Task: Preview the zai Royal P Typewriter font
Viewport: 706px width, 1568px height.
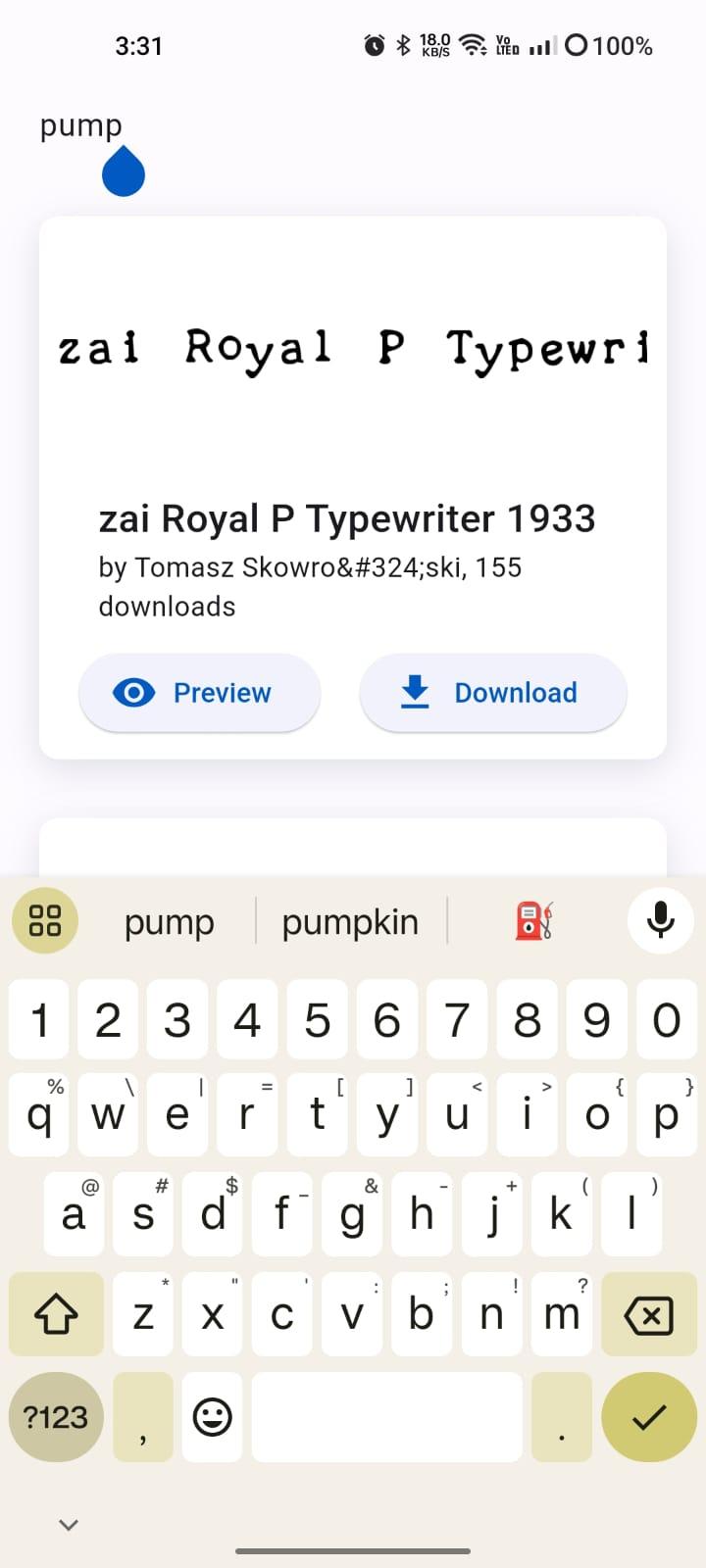Action: point(200,693)
